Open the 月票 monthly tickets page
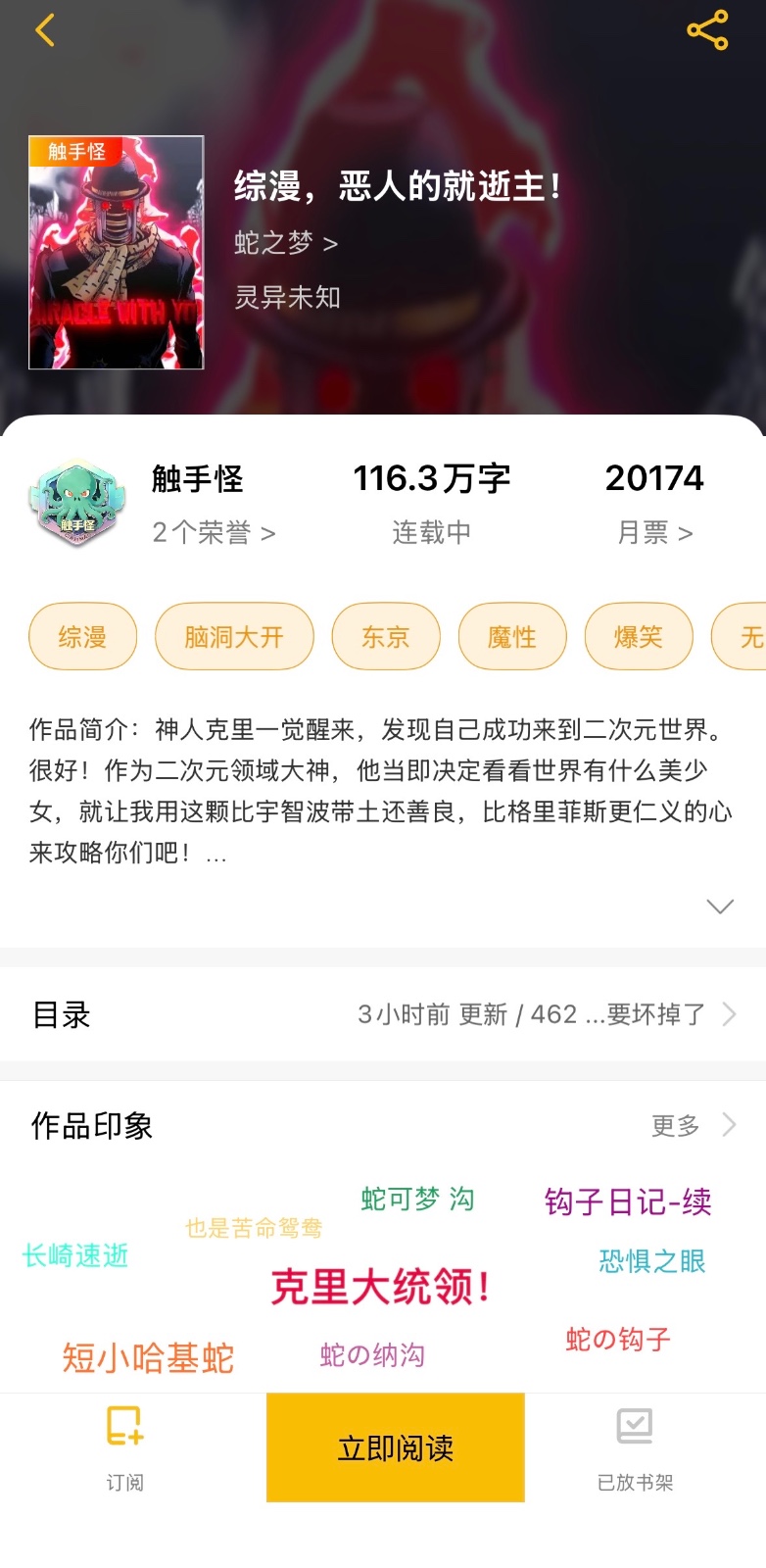This screenshot has height=1568, width=766. (x=654, y=532)
